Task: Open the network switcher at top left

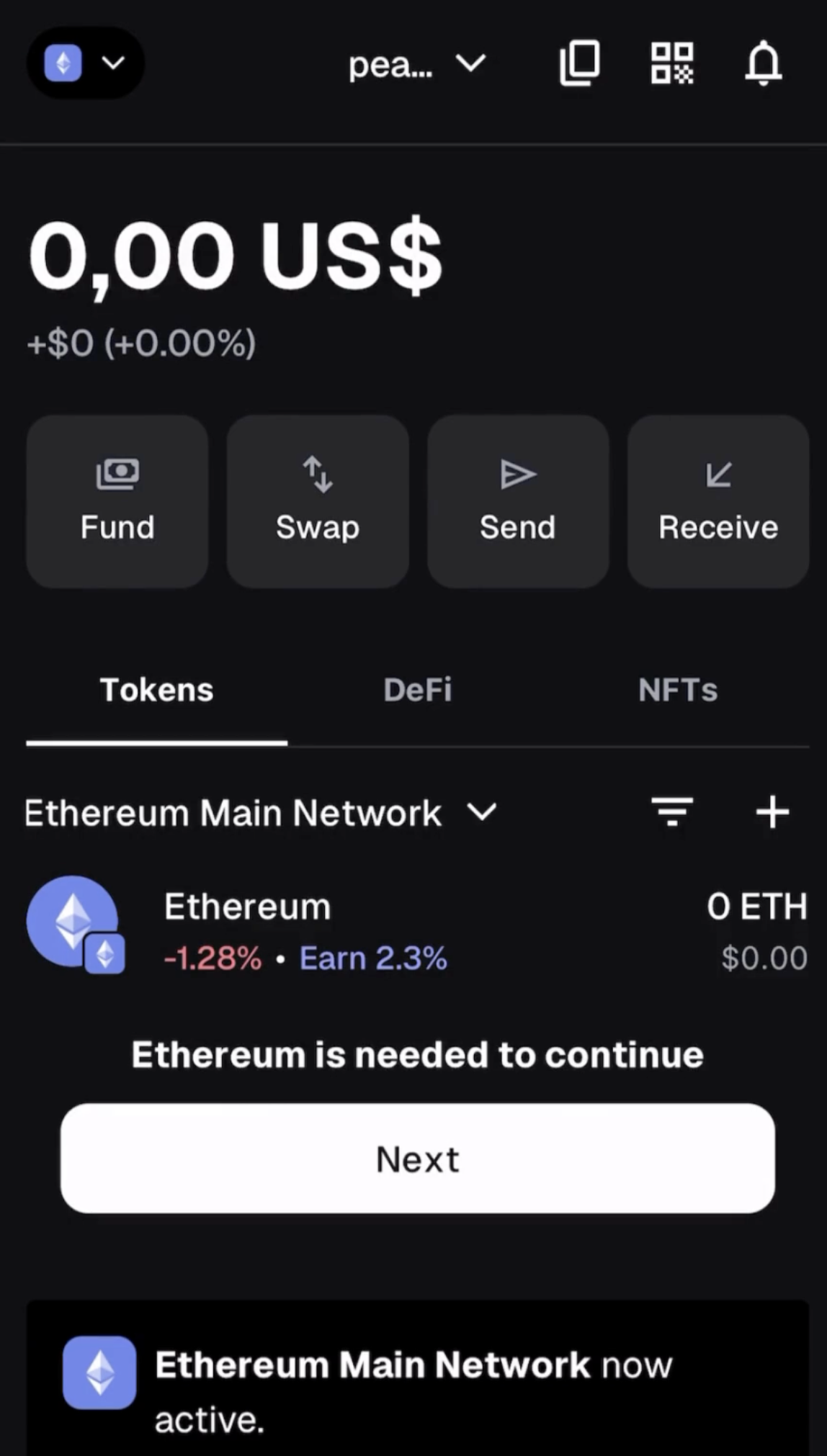Action: click(85, 63)
